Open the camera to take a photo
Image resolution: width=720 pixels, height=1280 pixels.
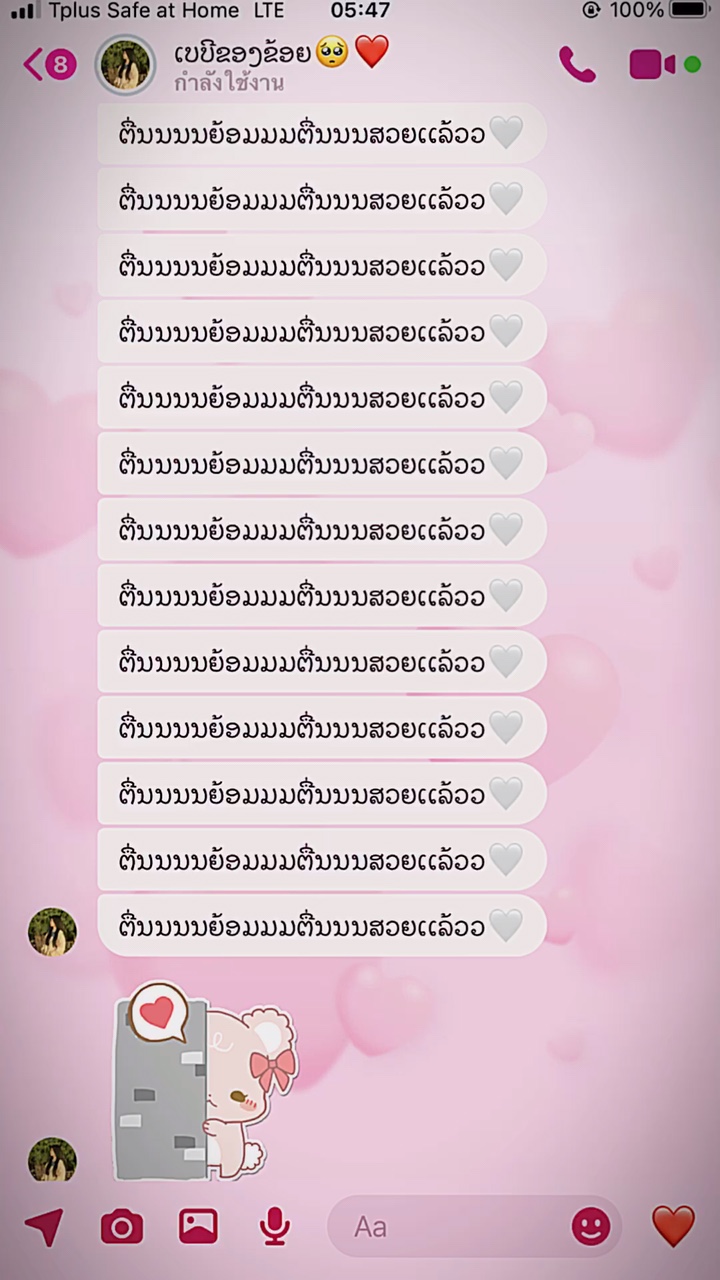[122, 1226]
